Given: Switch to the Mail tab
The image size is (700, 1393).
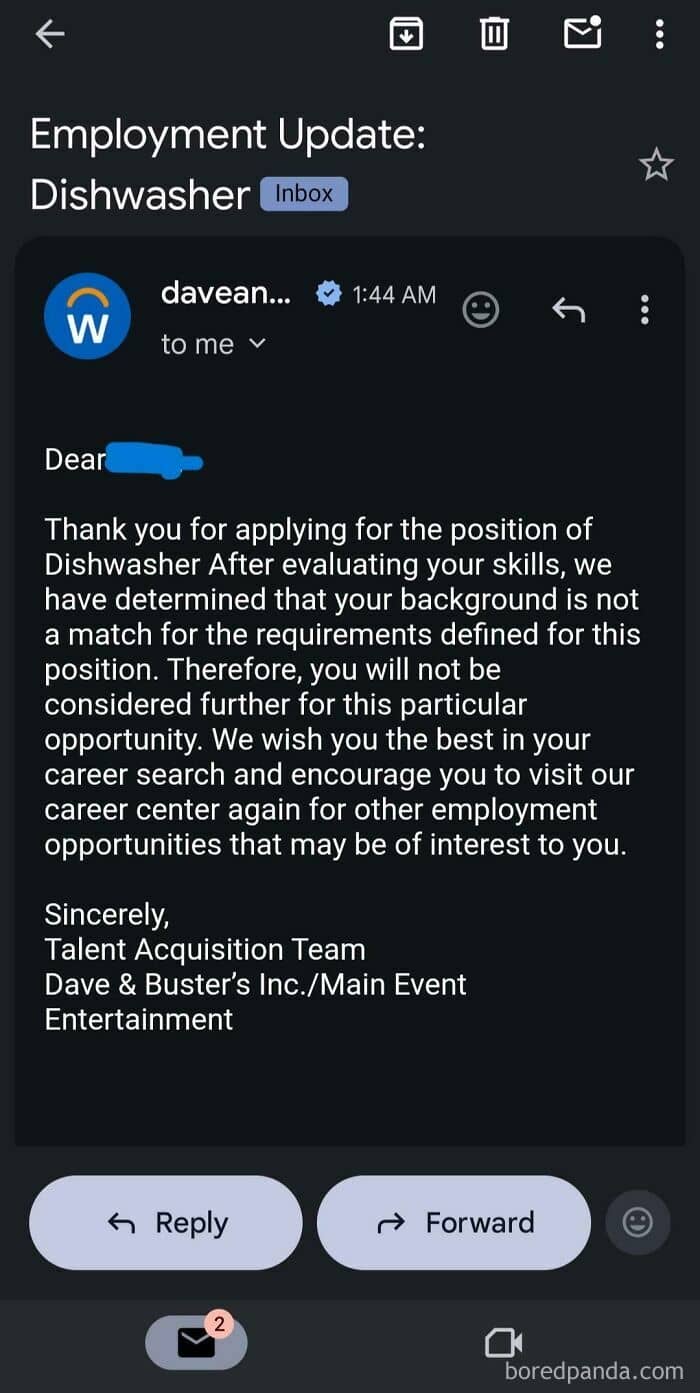Looking at the screenshot, I should coord(196,1342).
